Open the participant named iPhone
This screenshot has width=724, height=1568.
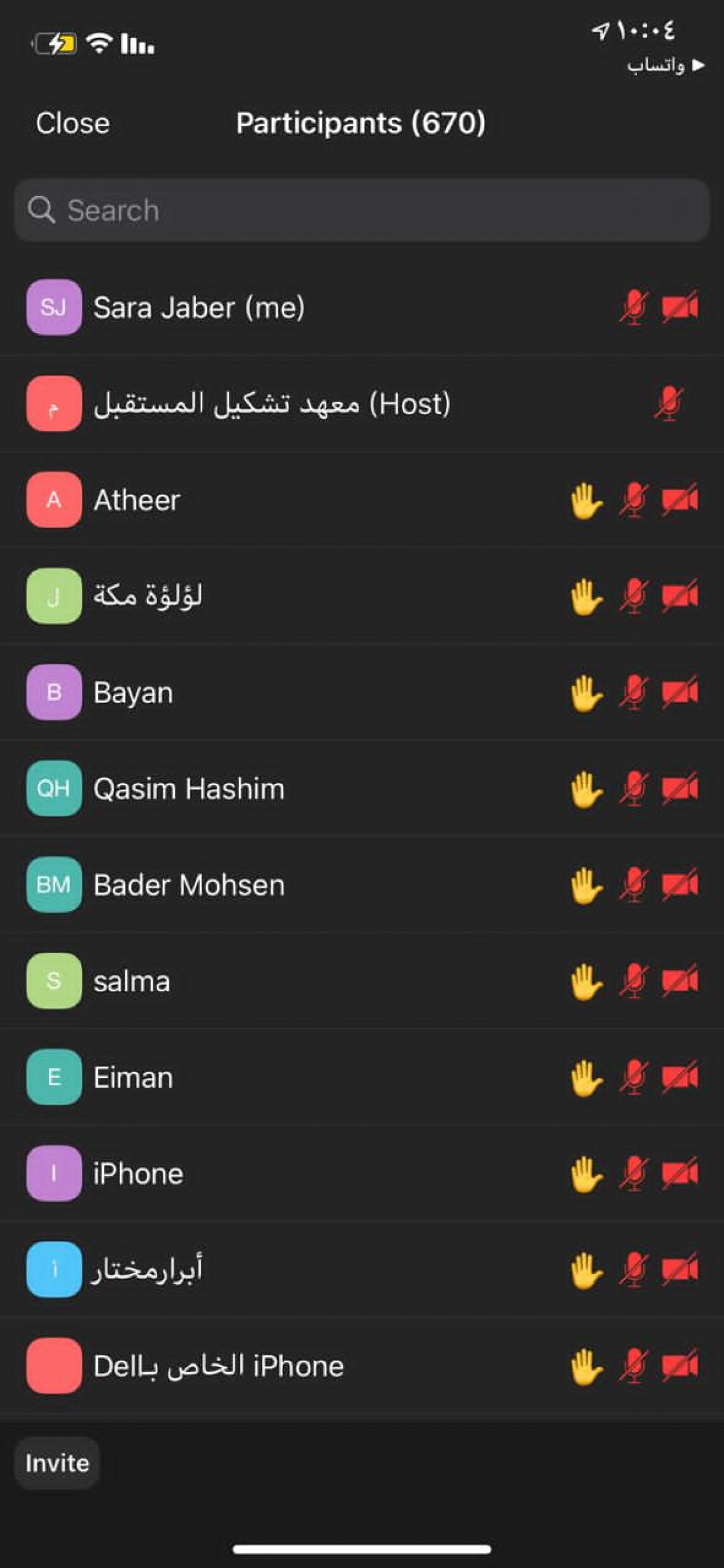click(362, 1173)
